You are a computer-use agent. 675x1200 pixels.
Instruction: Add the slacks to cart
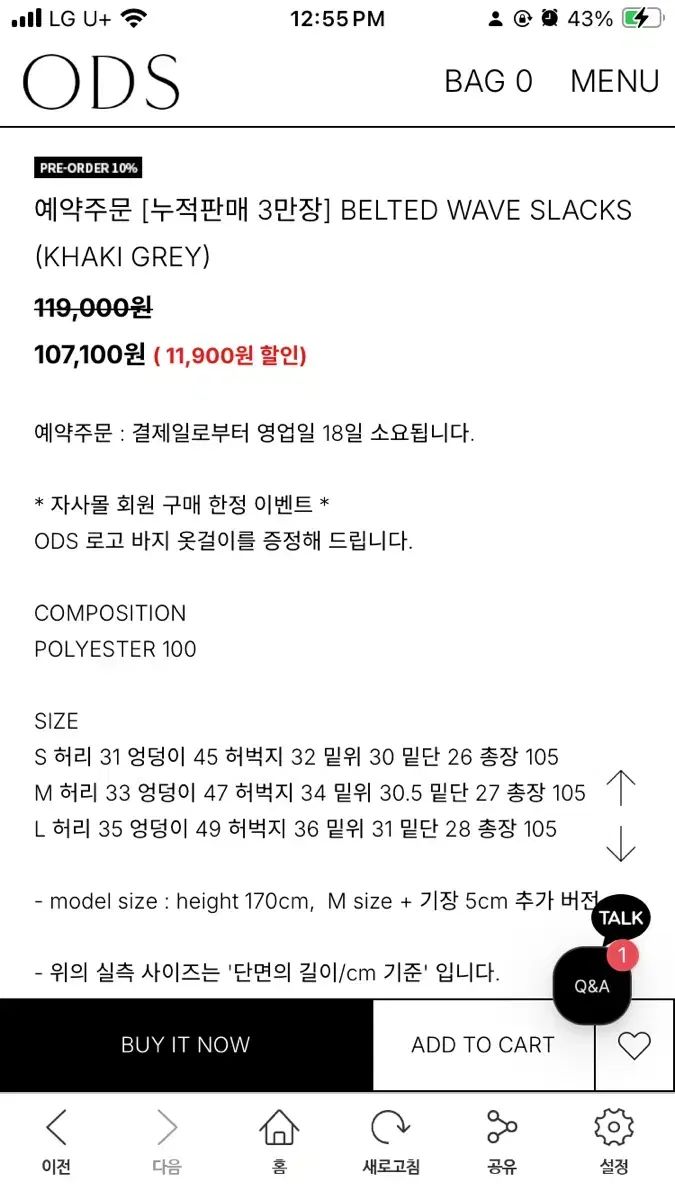483,1045
